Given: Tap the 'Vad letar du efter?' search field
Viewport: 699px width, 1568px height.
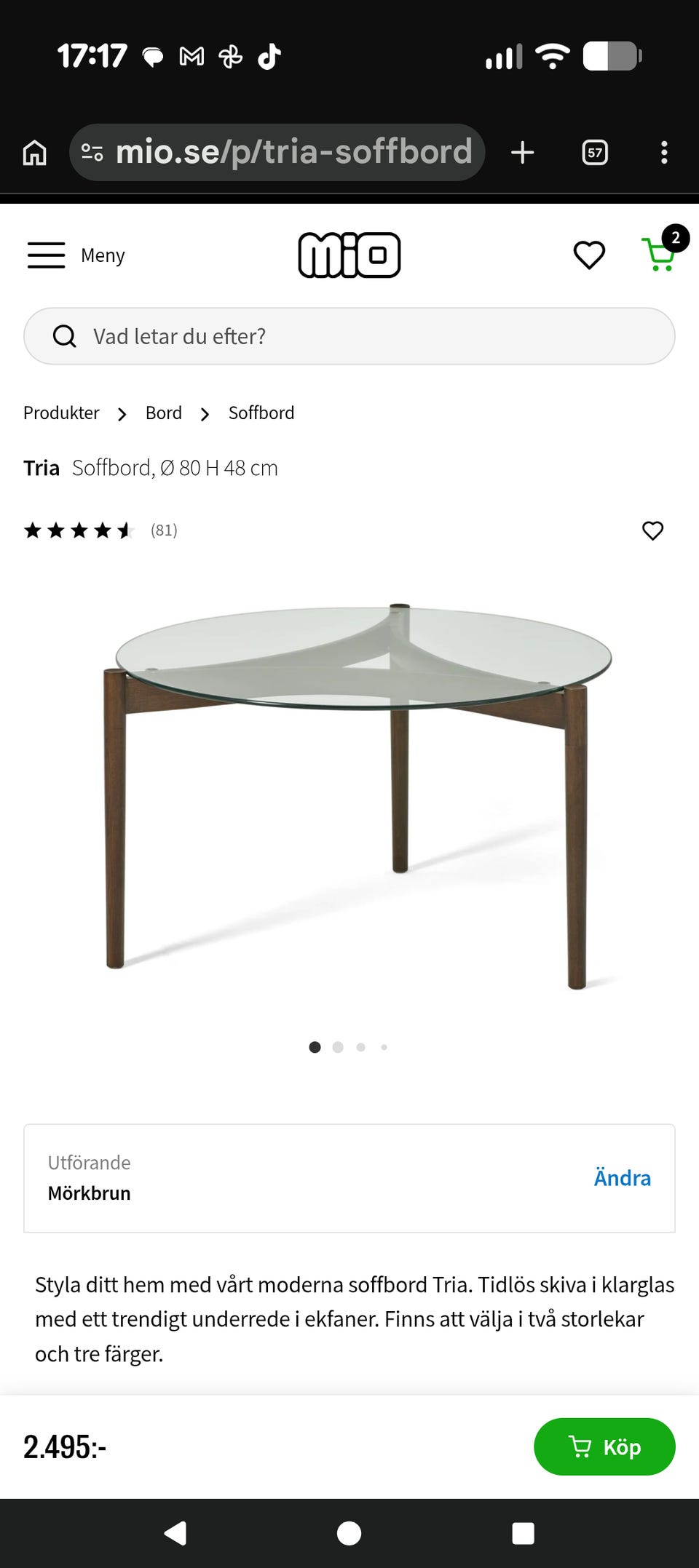Looking at the screenshot, I should coord(349,336).
